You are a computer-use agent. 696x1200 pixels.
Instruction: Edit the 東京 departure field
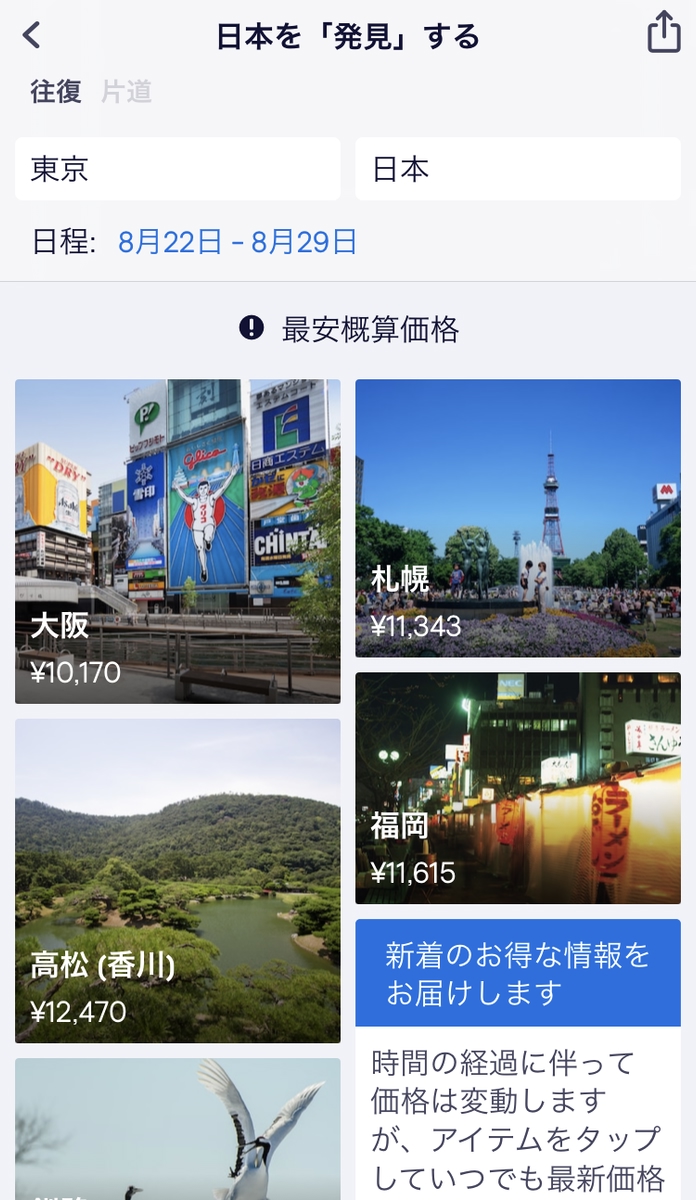(x=178, y=169)
